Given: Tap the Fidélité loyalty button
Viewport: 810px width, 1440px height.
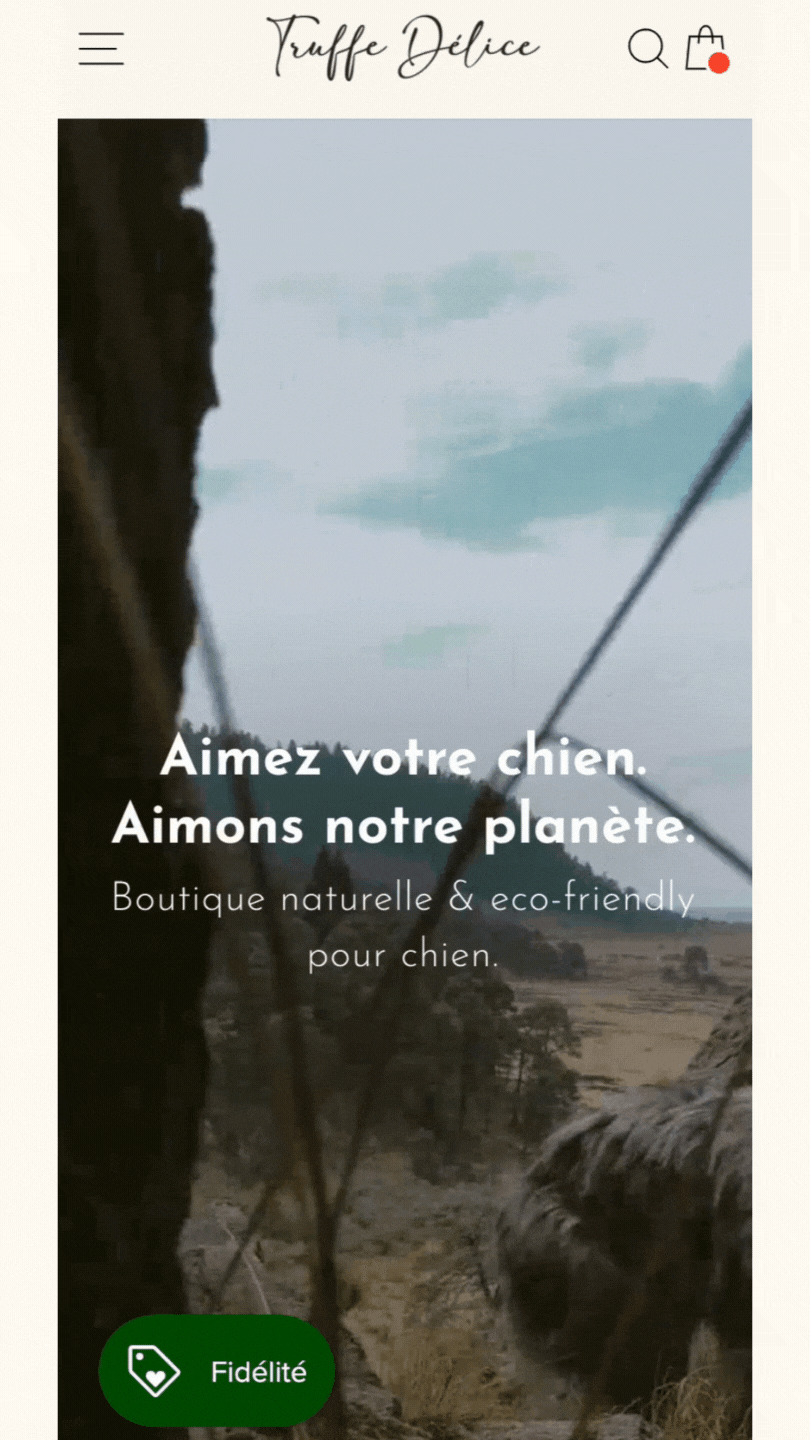Looking at the screenshot, I should [x=216, y=1371].
